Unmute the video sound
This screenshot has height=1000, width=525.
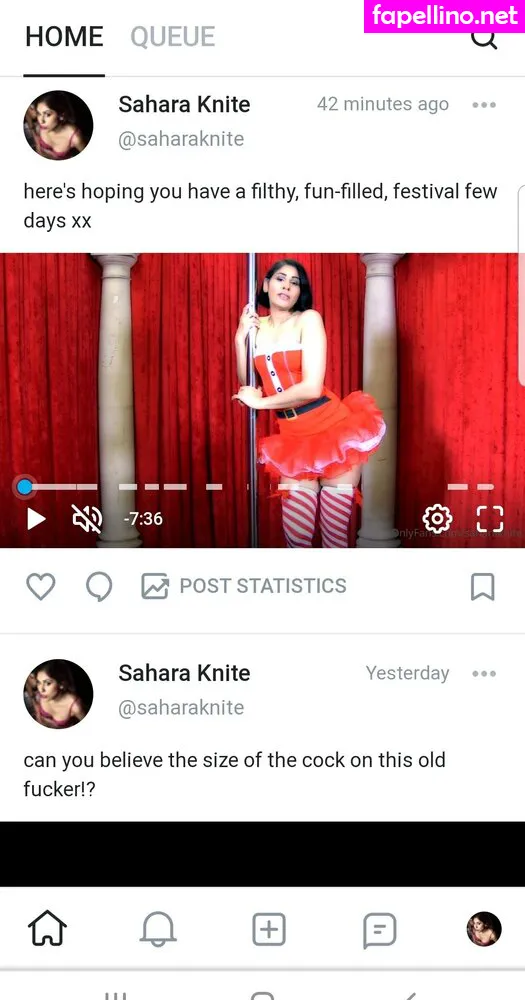pyautogui.click(x=87, y=519)
